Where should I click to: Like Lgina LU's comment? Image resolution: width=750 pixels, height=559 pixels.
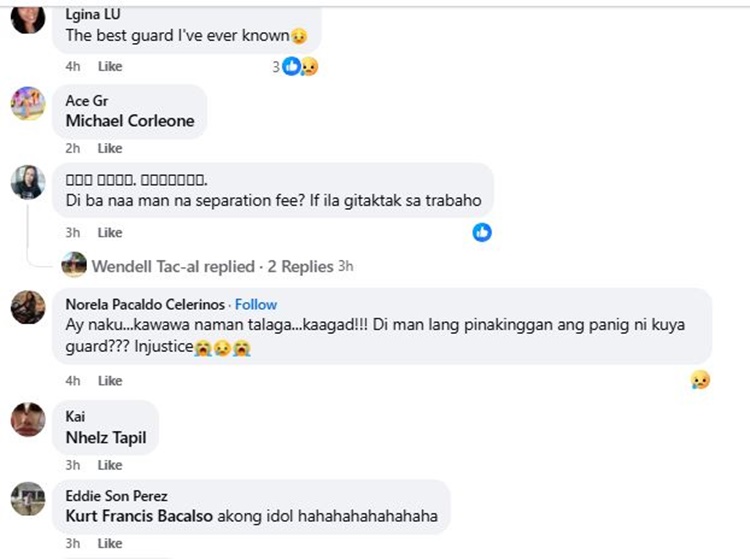click(x=110, y=66)
